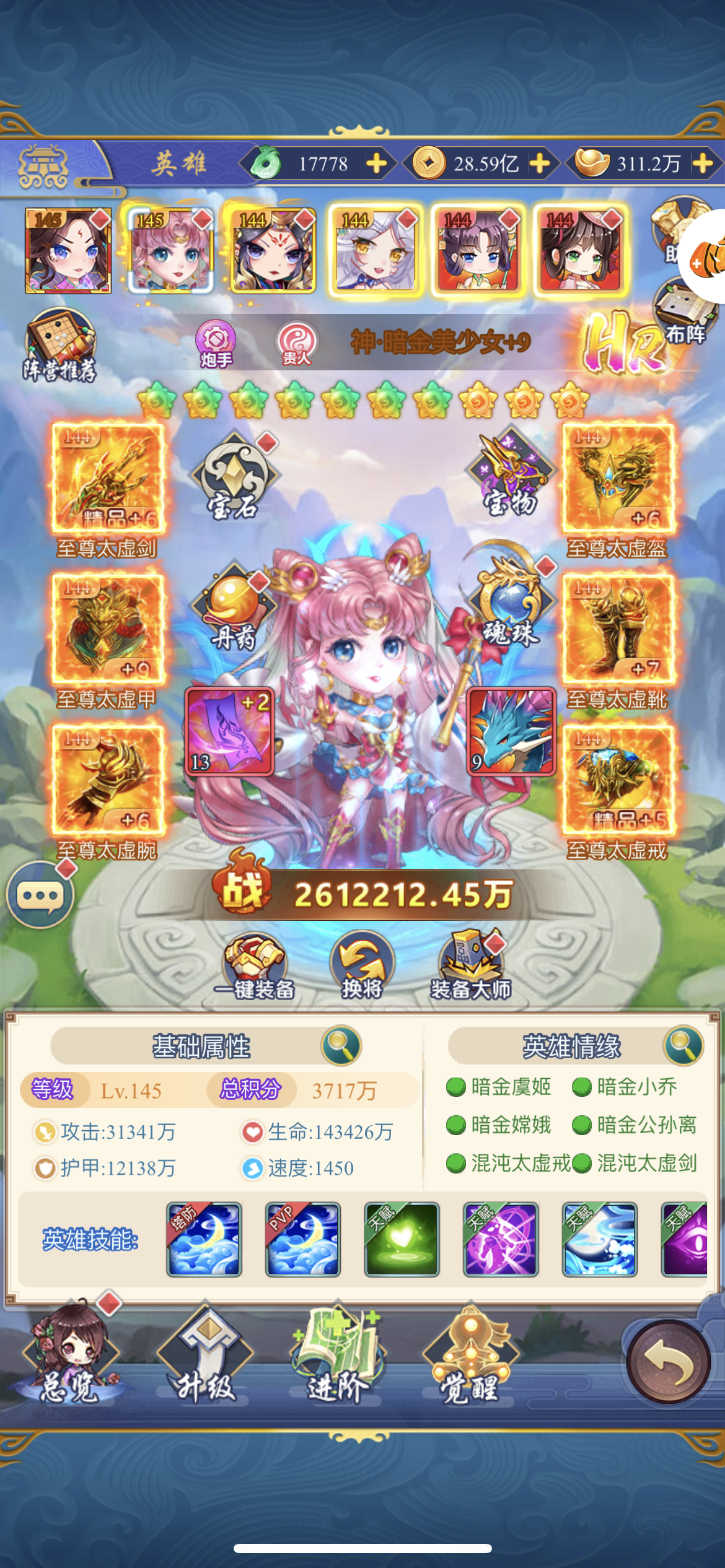Inspect 基础属性 details with magnifier
Viewport: 725px width, 1568px height.
coord(341,1045)
